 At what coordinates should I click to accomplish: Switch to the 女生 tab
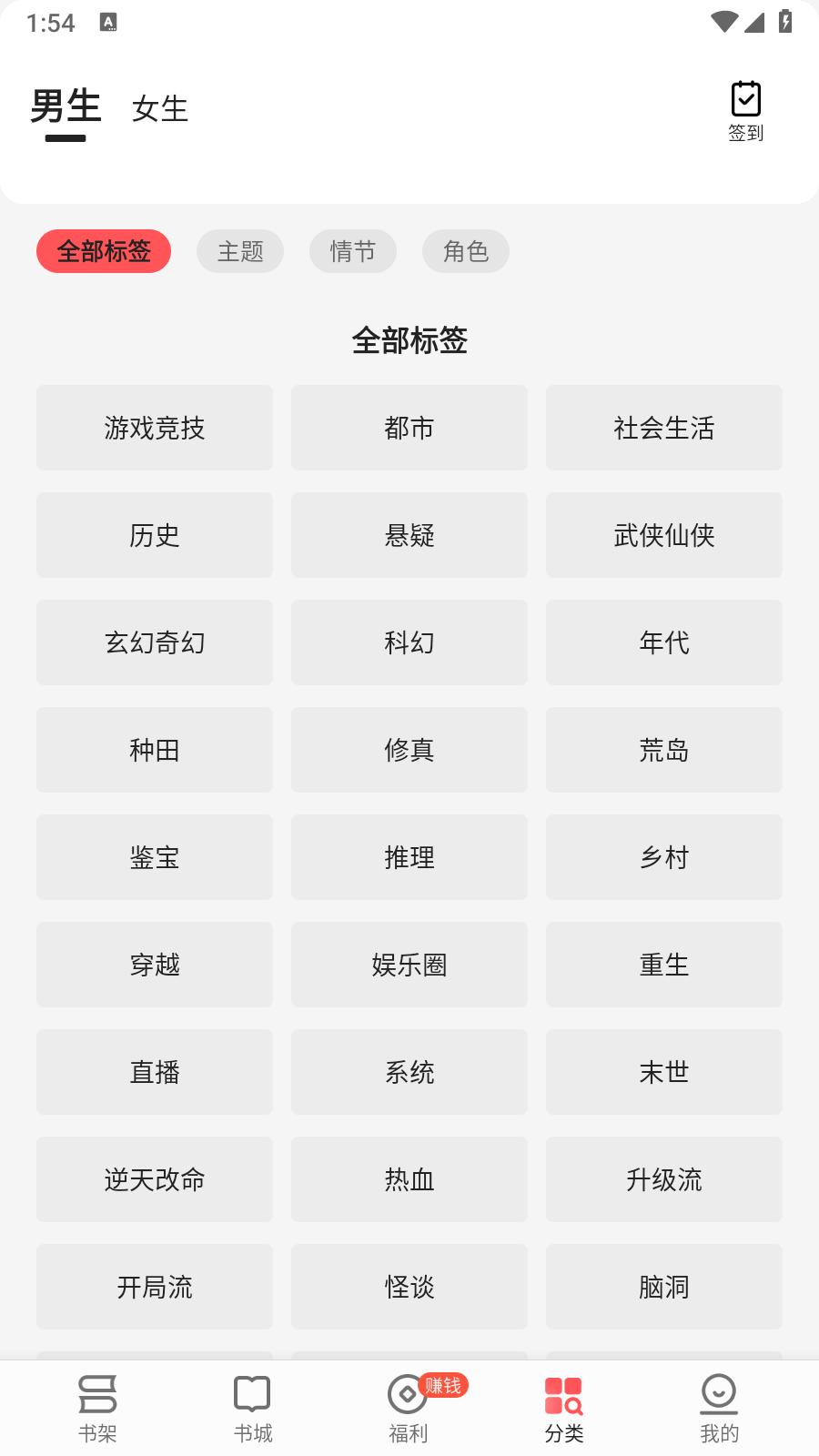[160, 109]
